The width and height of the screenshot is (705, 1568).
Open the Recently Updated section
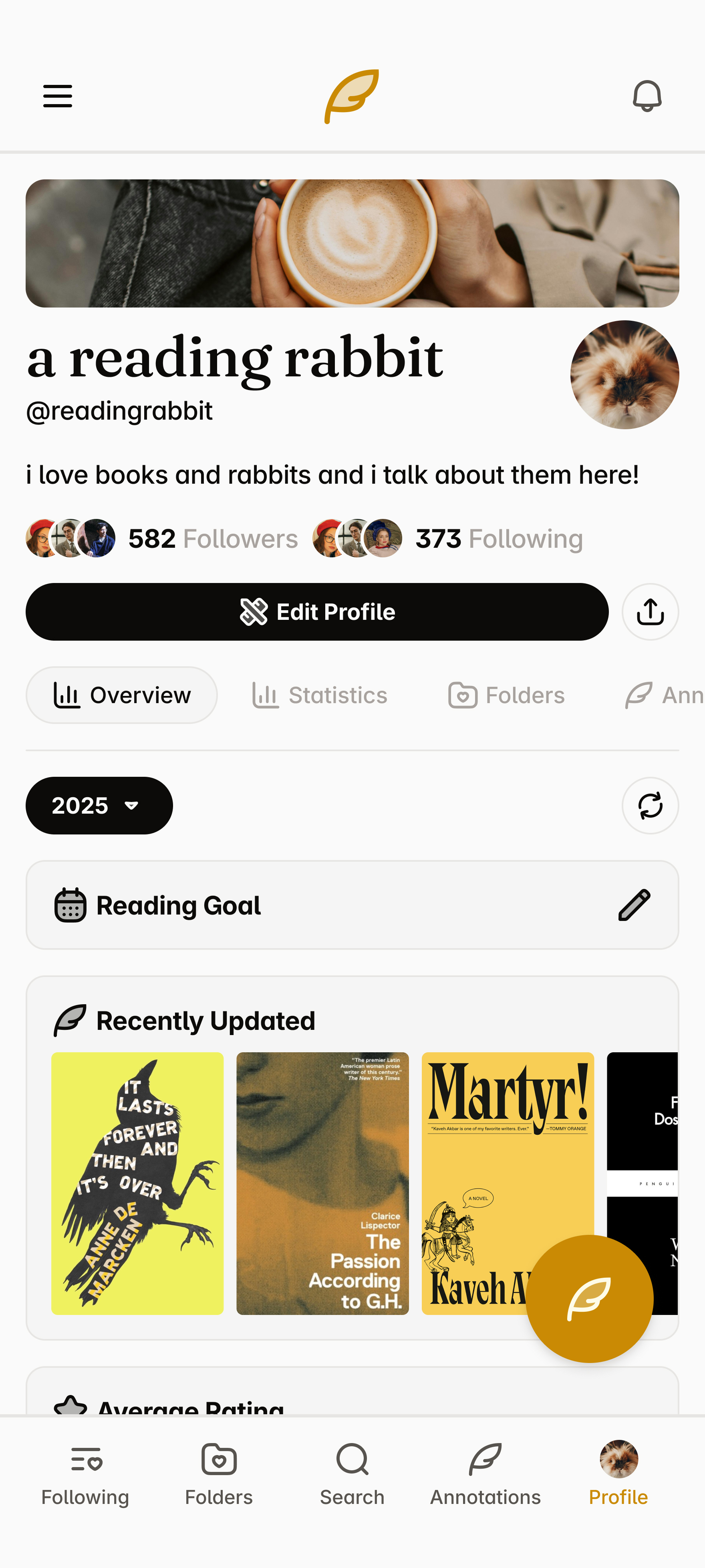(205, 1020)
